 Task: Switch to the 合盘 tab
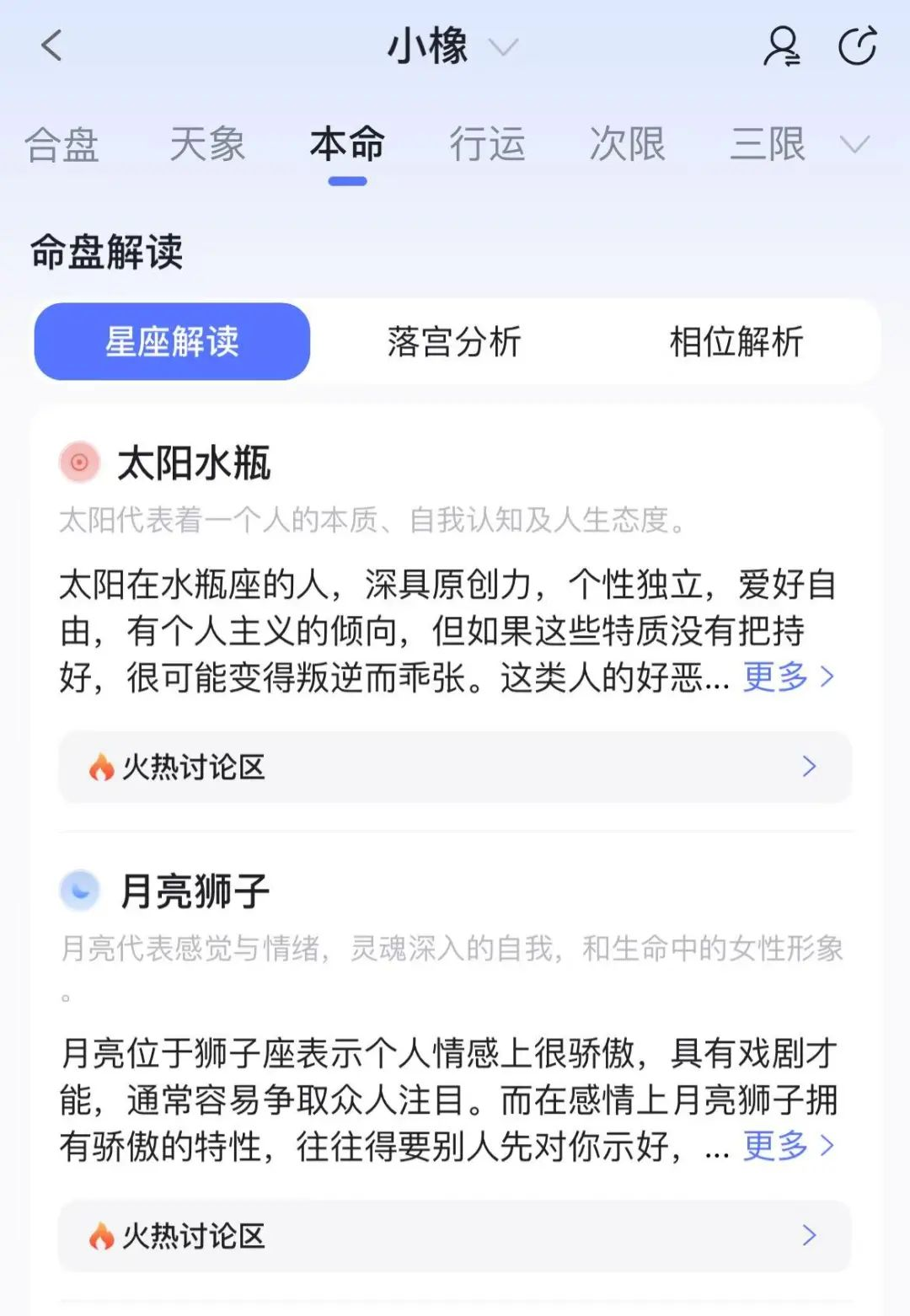tap(62, 144)
